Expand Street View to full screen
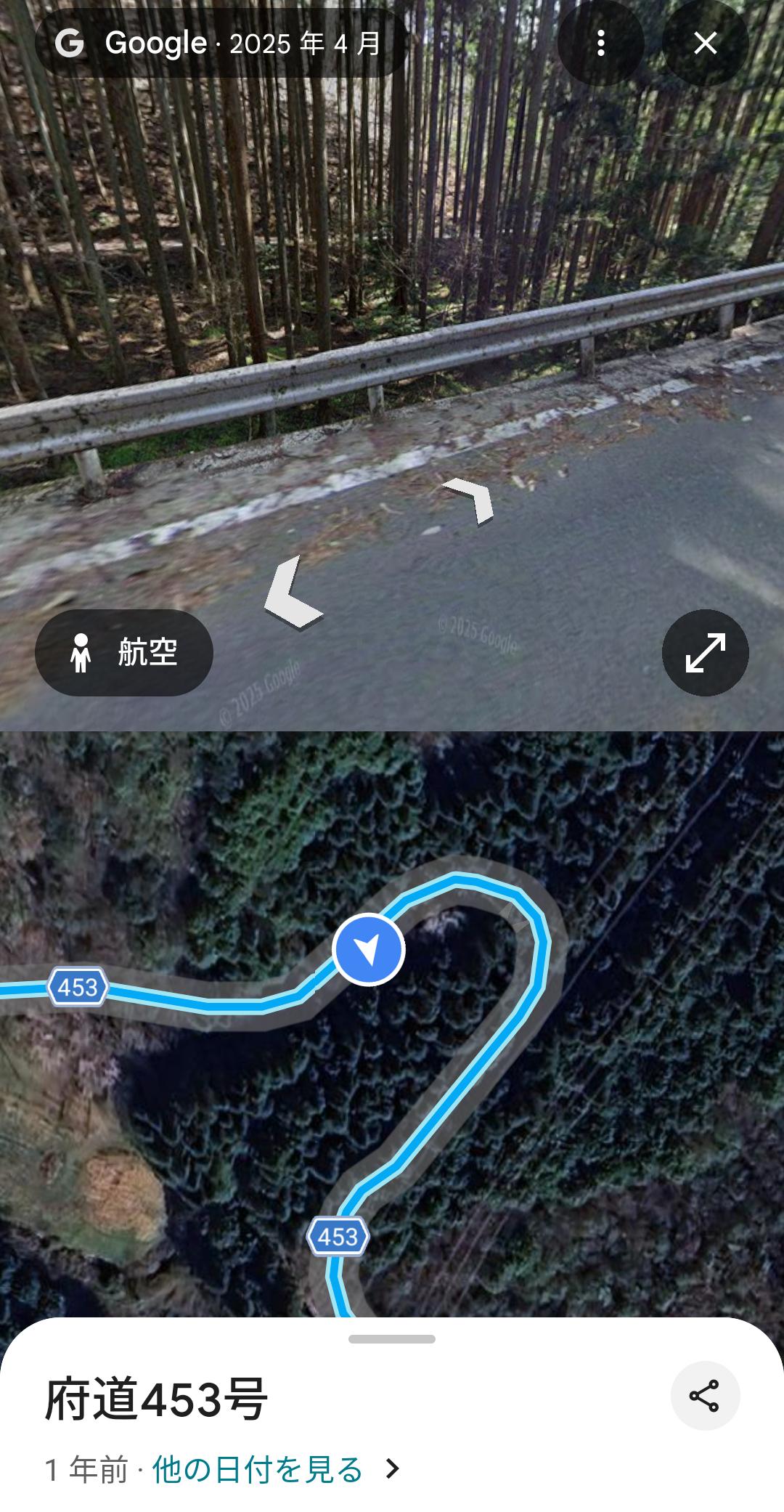The width and height of the screenshot is (784, 1512). (x=705, y=652)
